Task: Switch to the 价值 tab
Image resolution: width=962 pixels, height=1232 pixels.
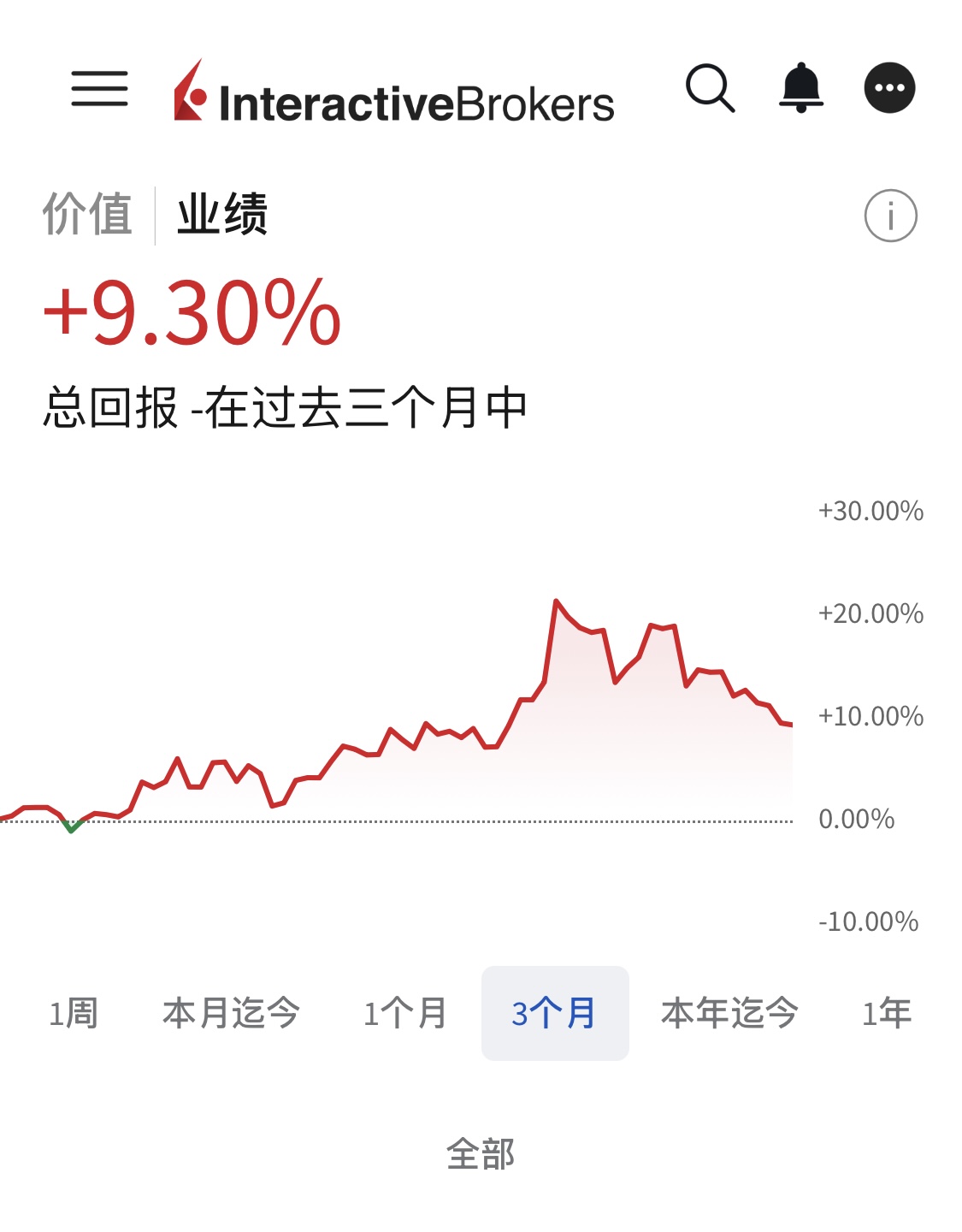Action: (87, 214)
